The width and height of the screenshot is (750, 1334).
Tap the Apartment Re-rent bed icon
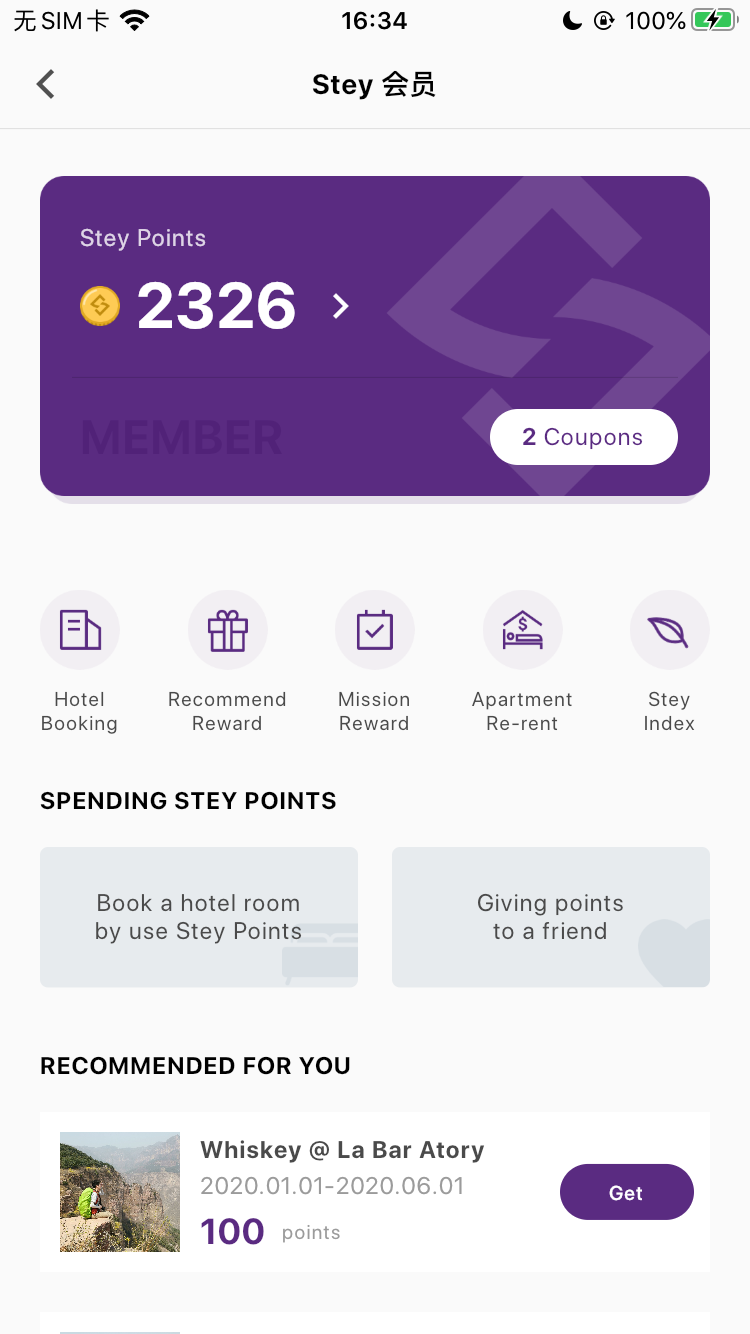[x=522, y=630]
